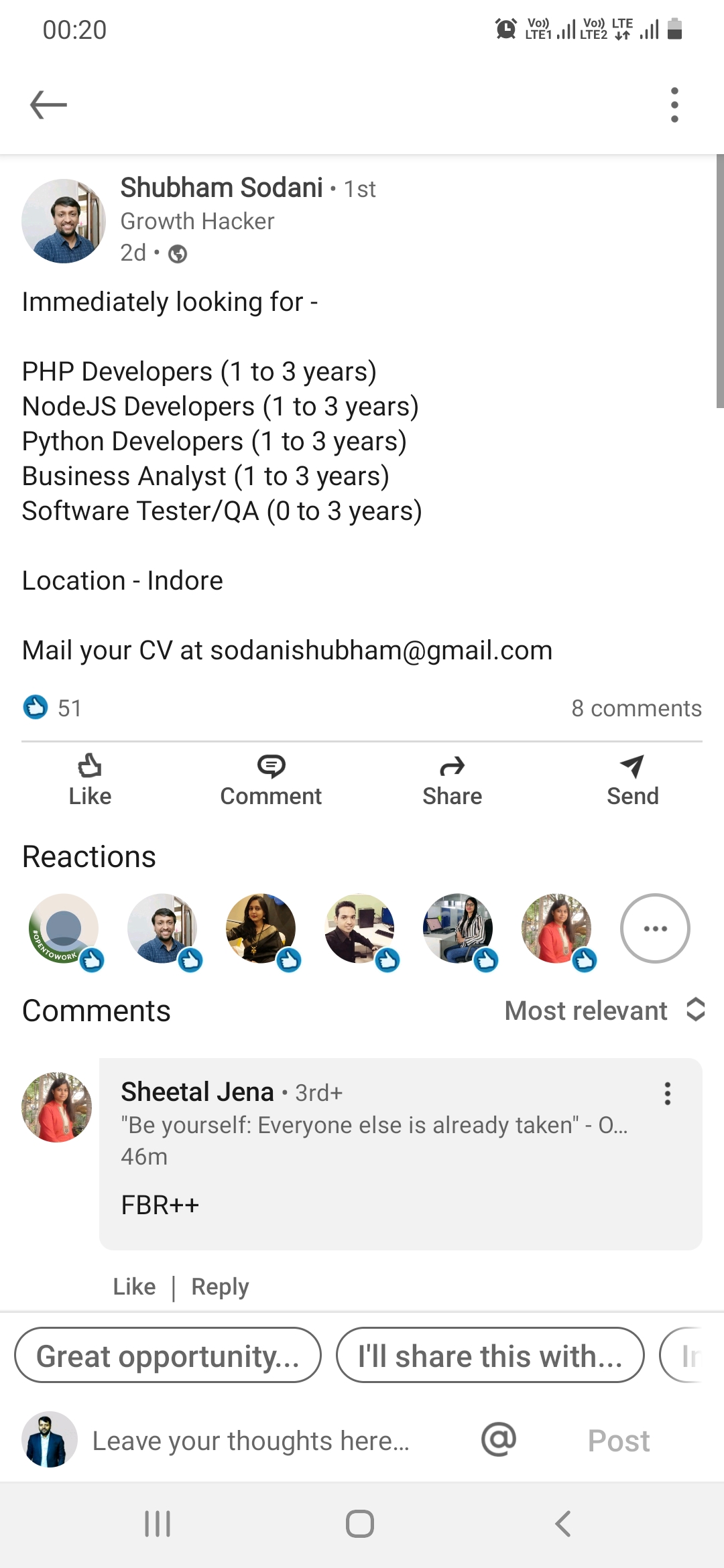Open options for Sheetal Jena's comment
The width and height of the screenshot is (724, 1568).
[667, 1093]
